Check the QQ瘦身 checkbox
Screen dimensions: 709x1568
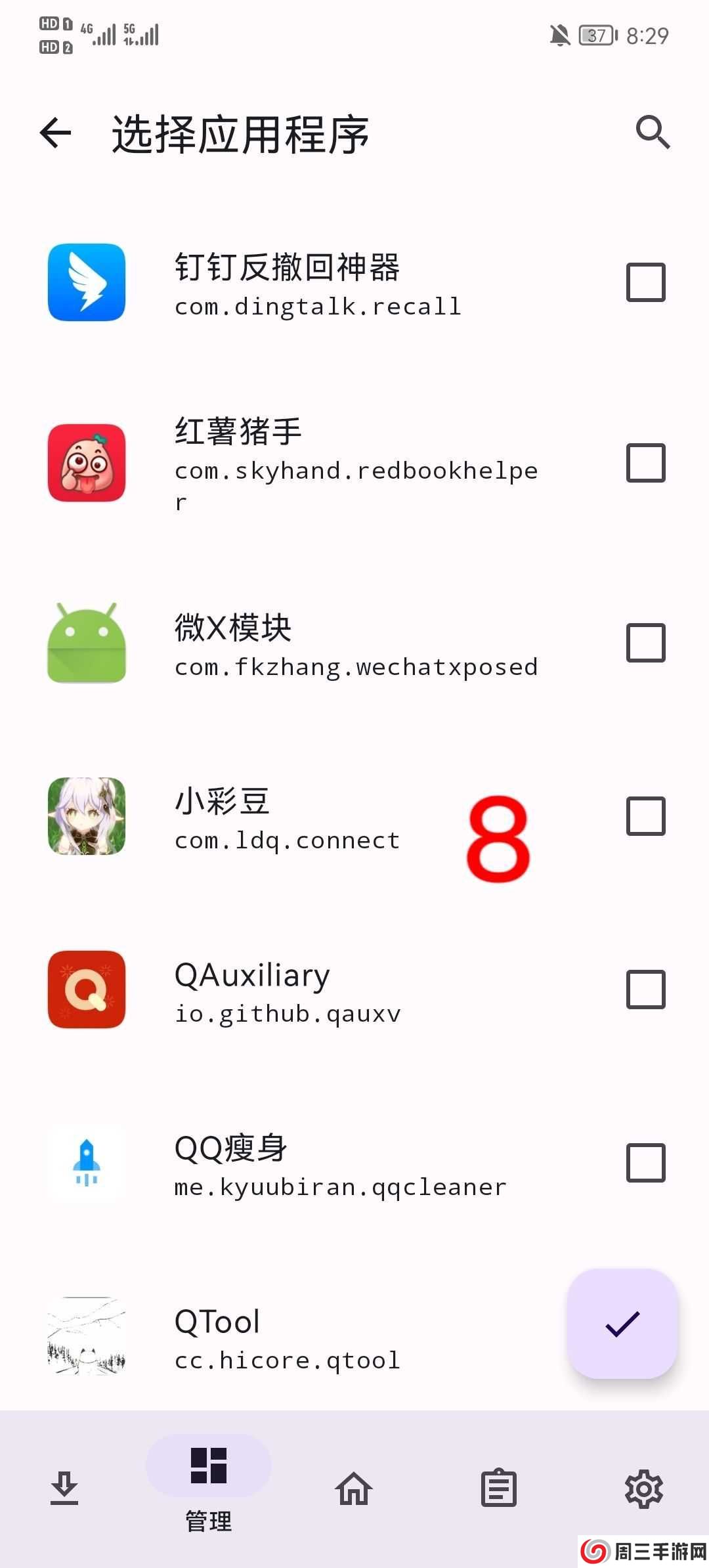coord(645,1163)
